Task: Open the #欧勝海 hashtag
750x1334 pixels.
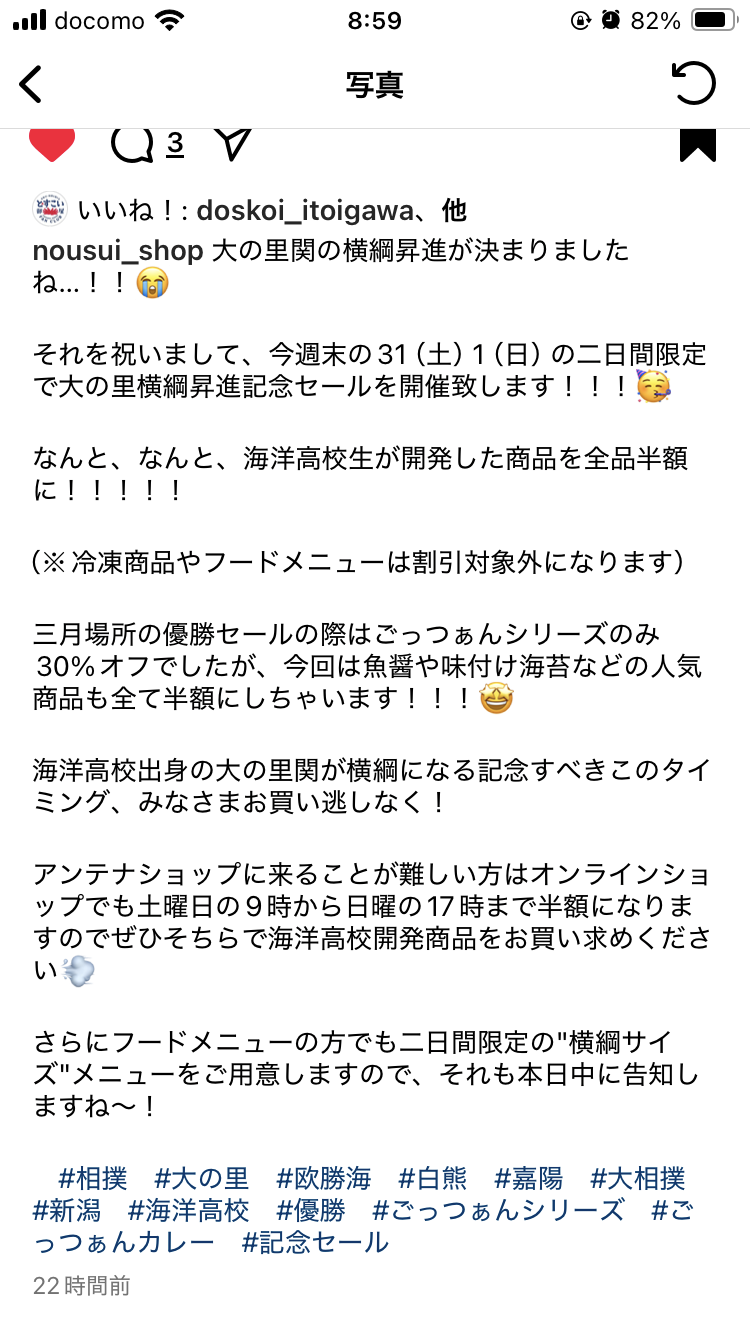Action: click(x=323, y=1179)
